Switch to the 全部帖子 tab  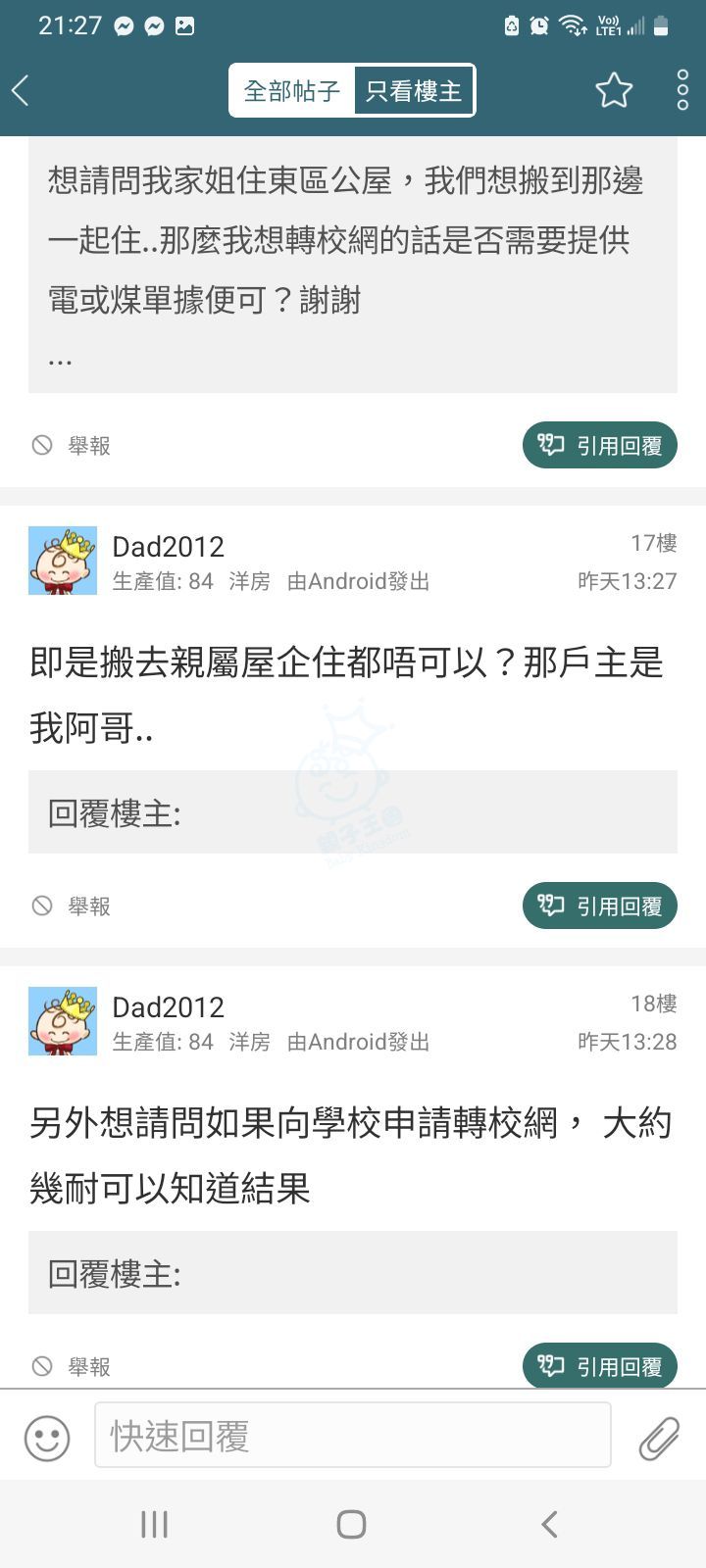coord(291,91)
